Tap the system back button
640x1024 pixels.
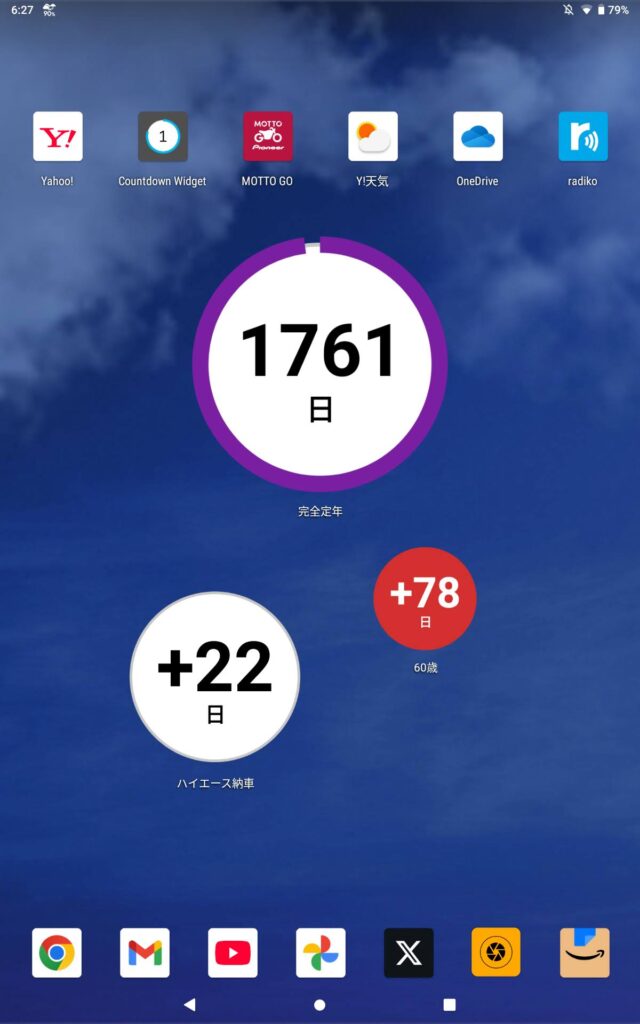click(190, 1004)
